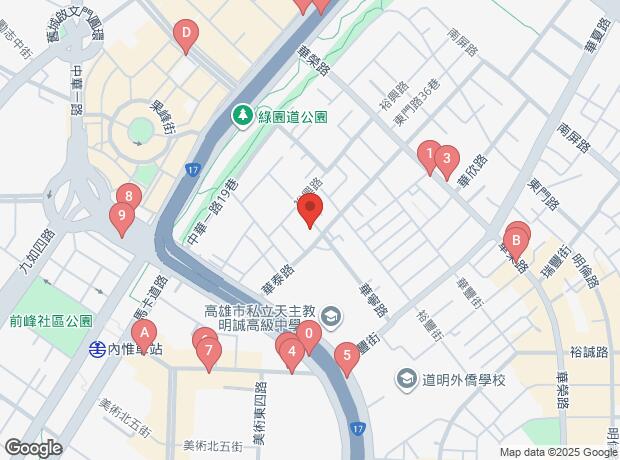Select the marker numbered 7
620x460 pixels.
[209, 352]
